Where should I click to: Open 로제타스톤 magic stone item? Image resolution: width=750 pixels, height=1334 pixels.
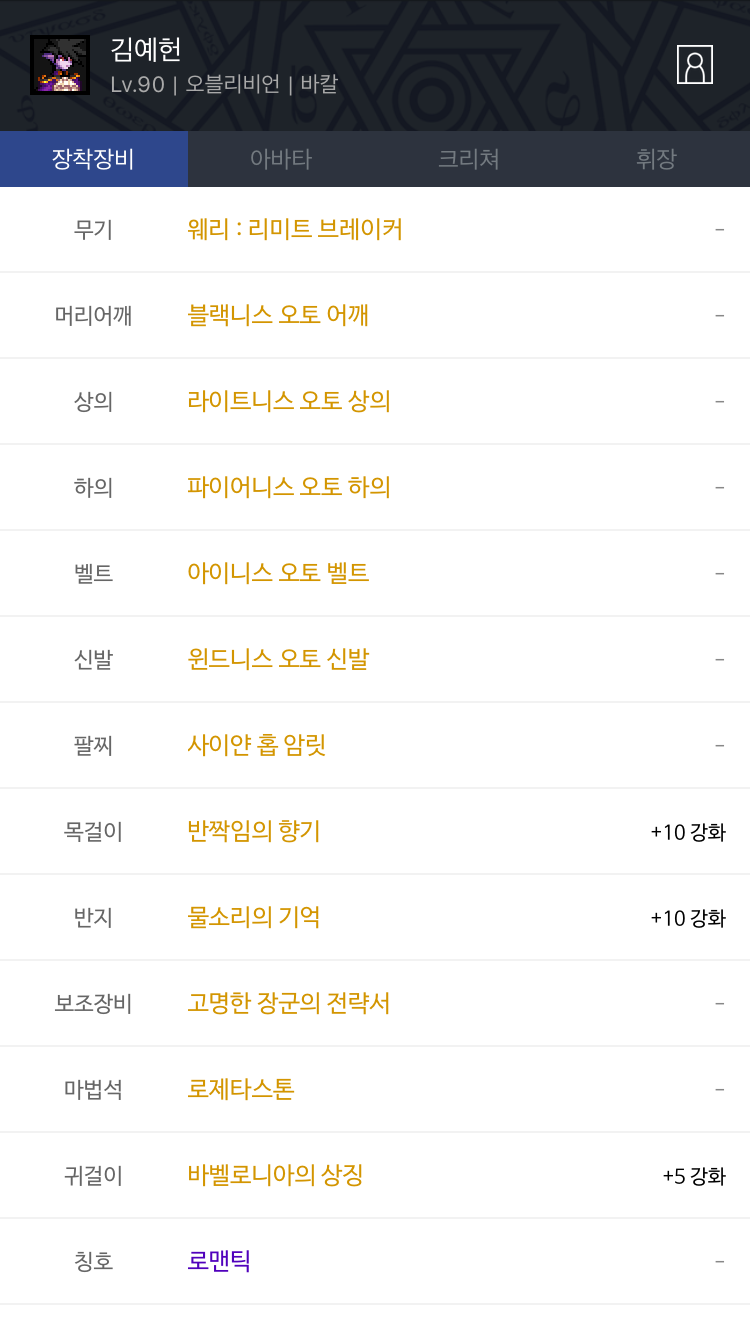pyautogui.click(x=241, y=1089)
